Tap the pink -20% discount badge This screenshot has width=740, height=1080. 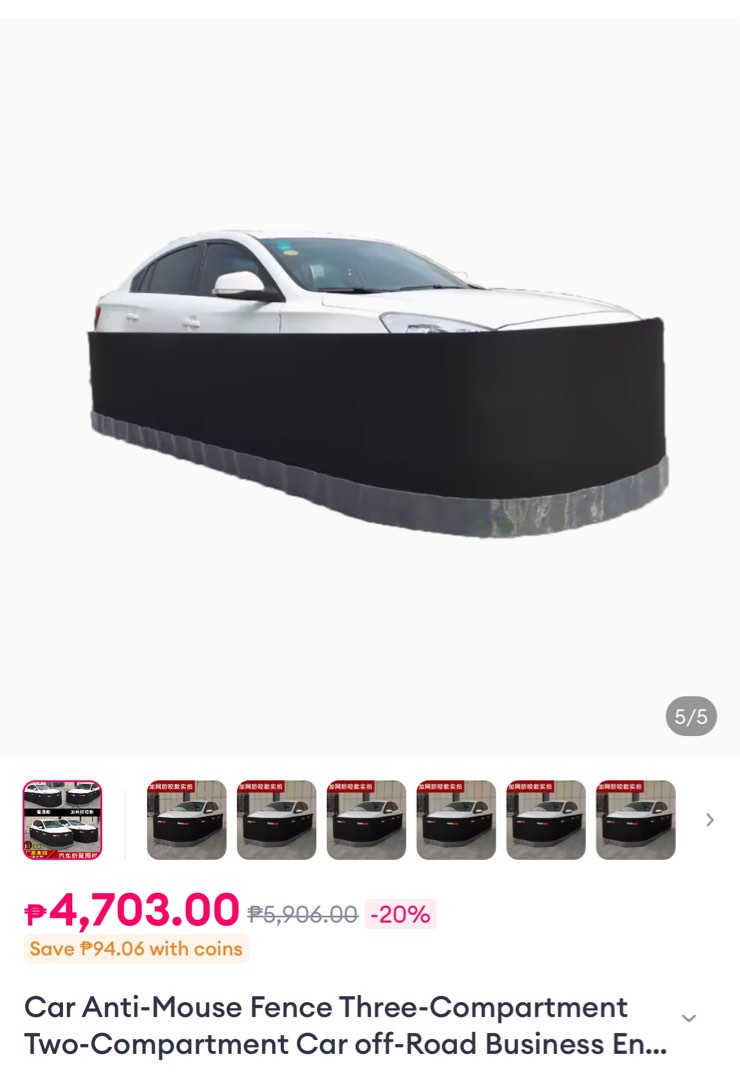(x=398, y=914)
